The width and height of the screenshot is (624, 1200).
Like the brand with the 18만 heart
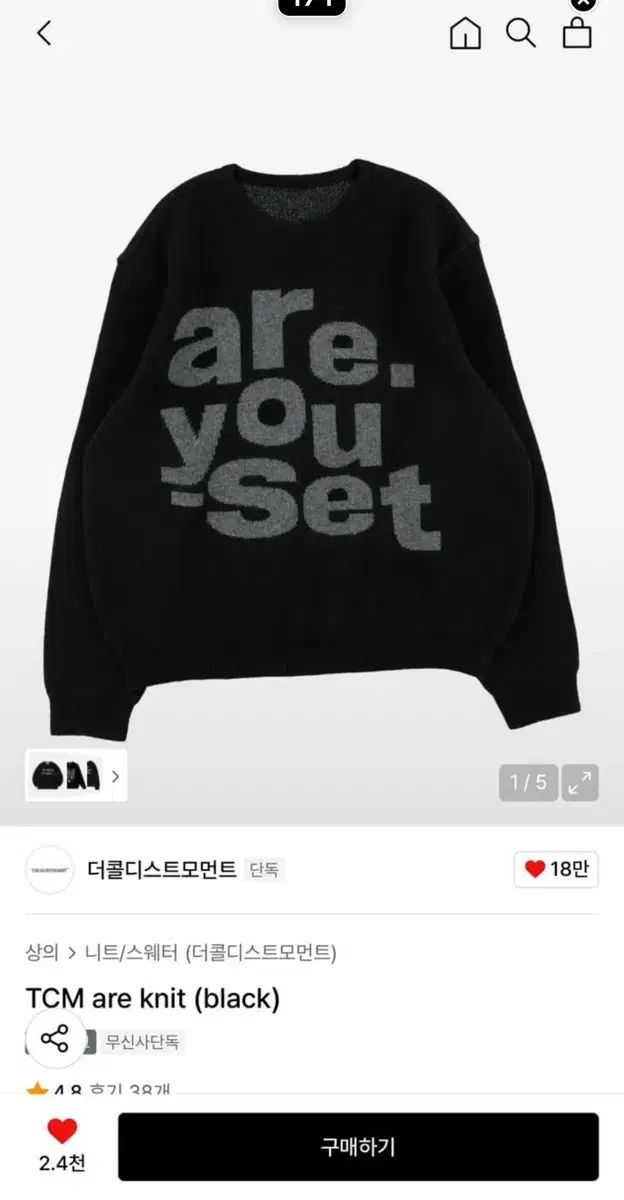(557, 869)
